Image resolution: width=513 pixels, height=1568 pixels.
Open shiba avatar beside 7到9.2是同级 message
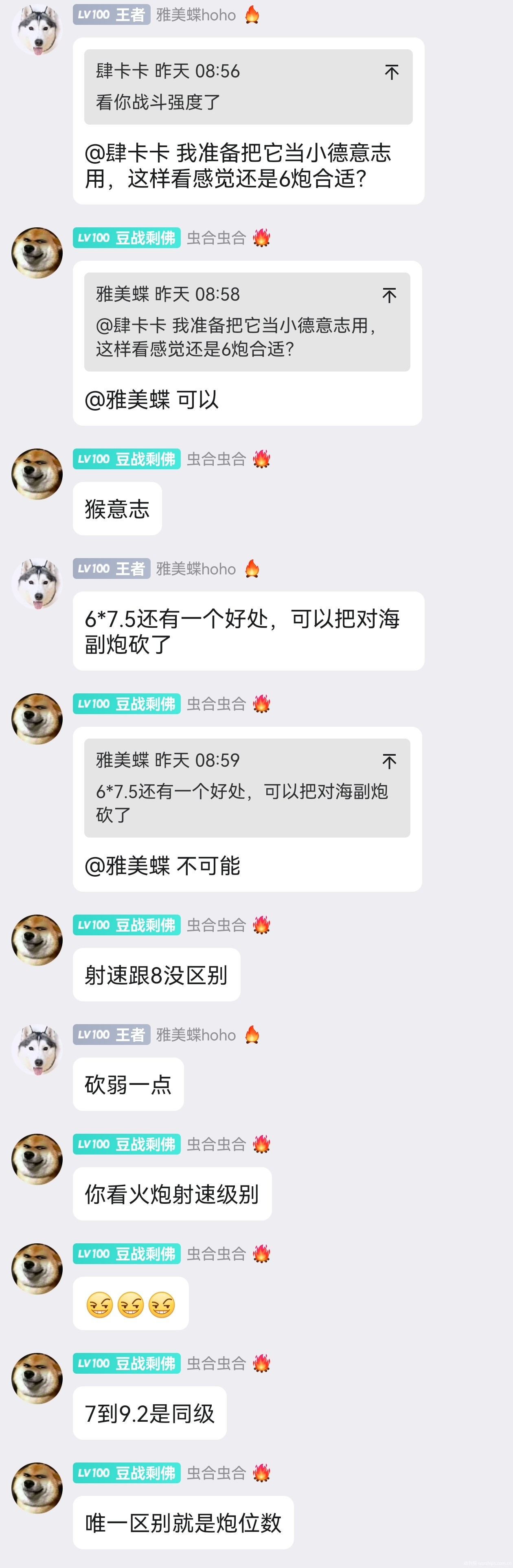tap(37, 1378)
